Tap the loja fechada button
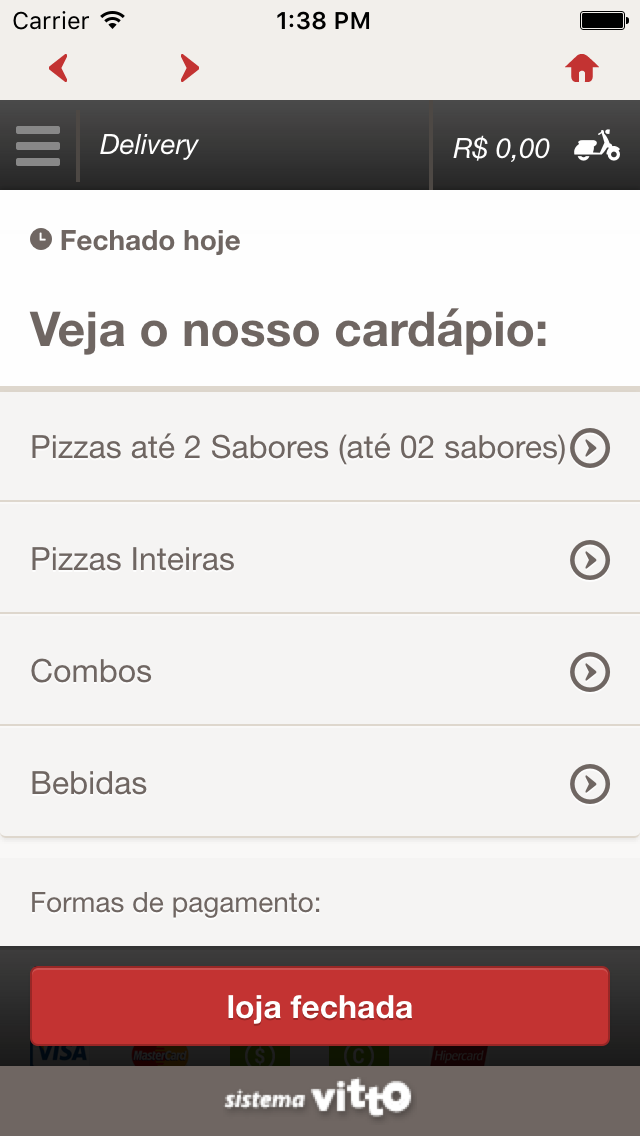640x1136 pixels. (320, 1006)
